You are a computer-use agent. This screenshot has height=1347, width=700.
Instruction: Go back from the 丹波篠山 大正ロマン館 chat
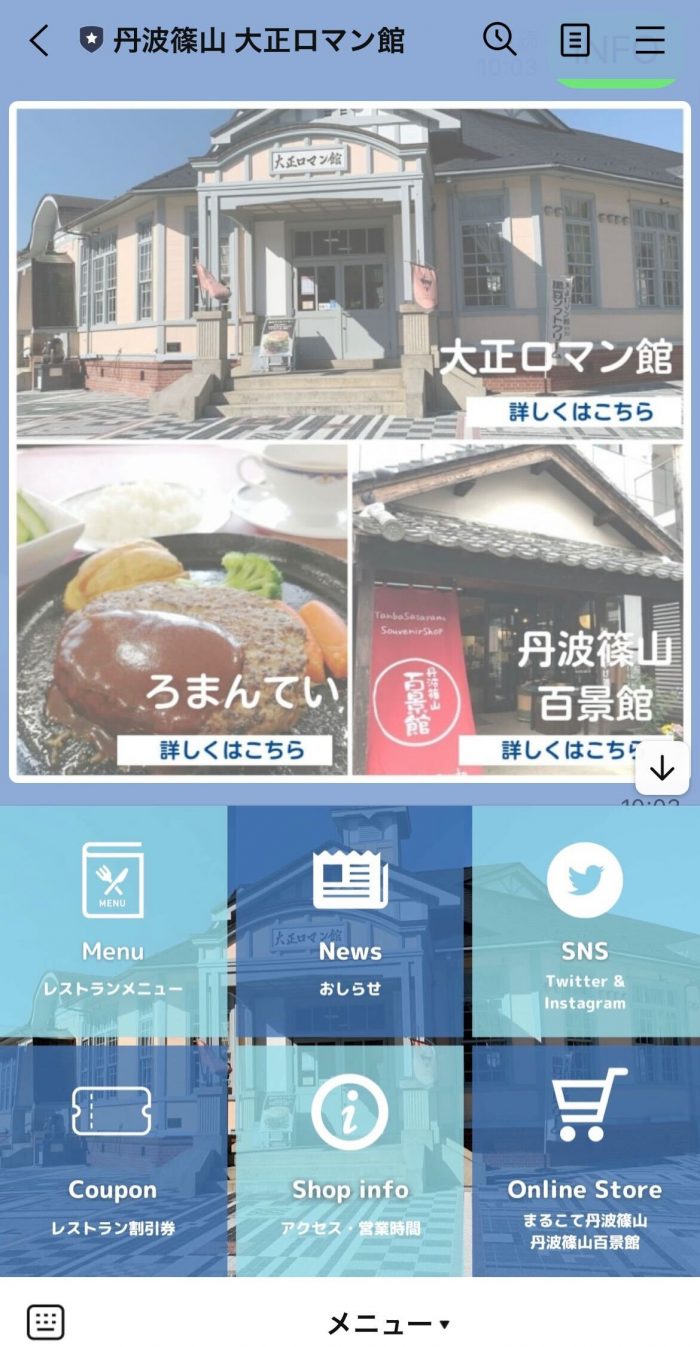(39, 41)
